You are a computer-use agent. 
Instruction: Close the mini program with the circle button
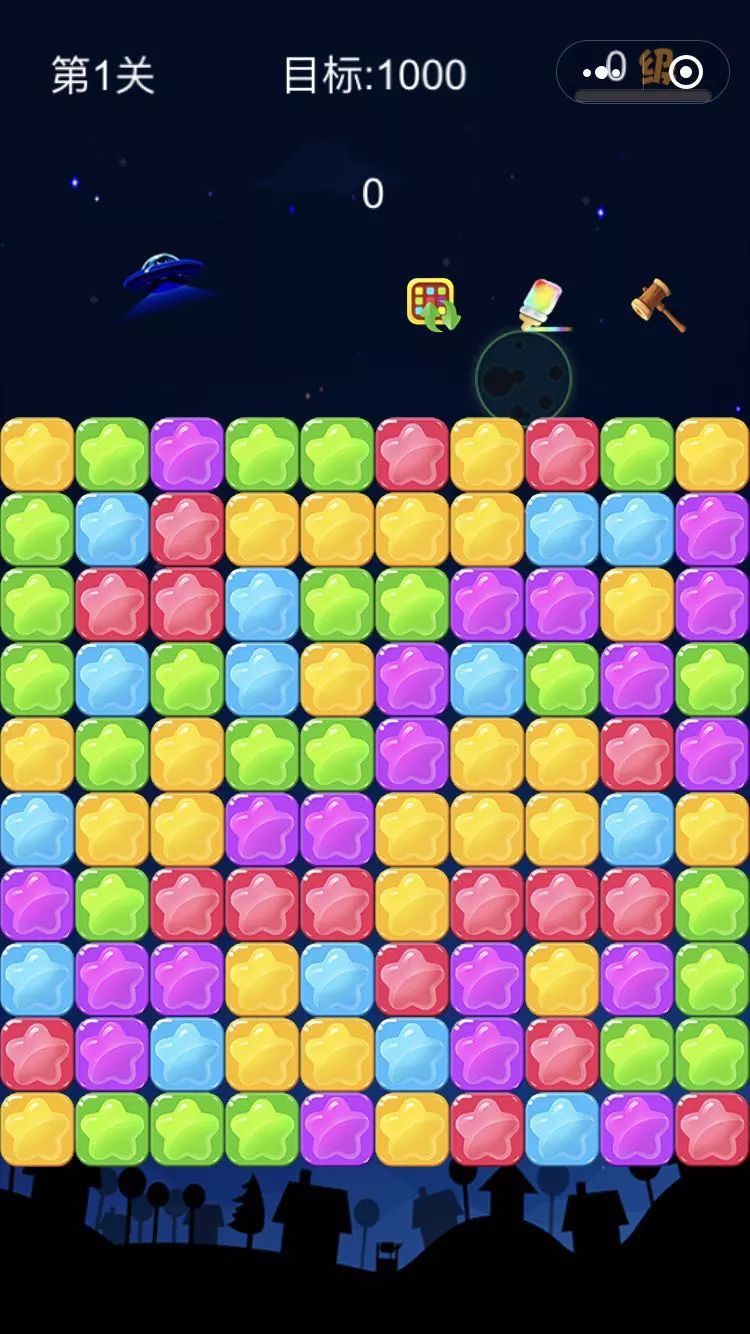pyautogui.click(x=686, y=72)
